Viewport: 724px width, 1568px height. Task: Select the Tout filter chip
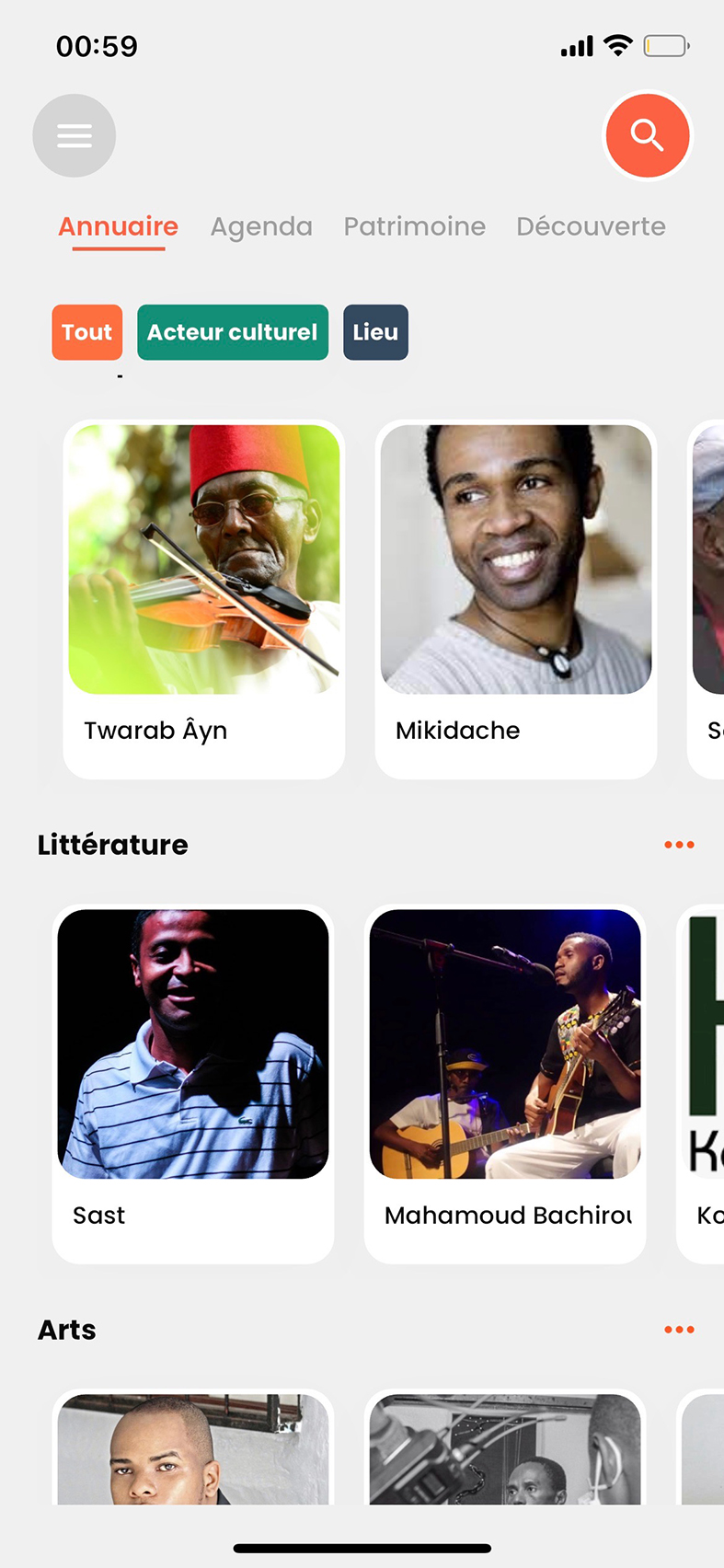click(x=87, y=332)
